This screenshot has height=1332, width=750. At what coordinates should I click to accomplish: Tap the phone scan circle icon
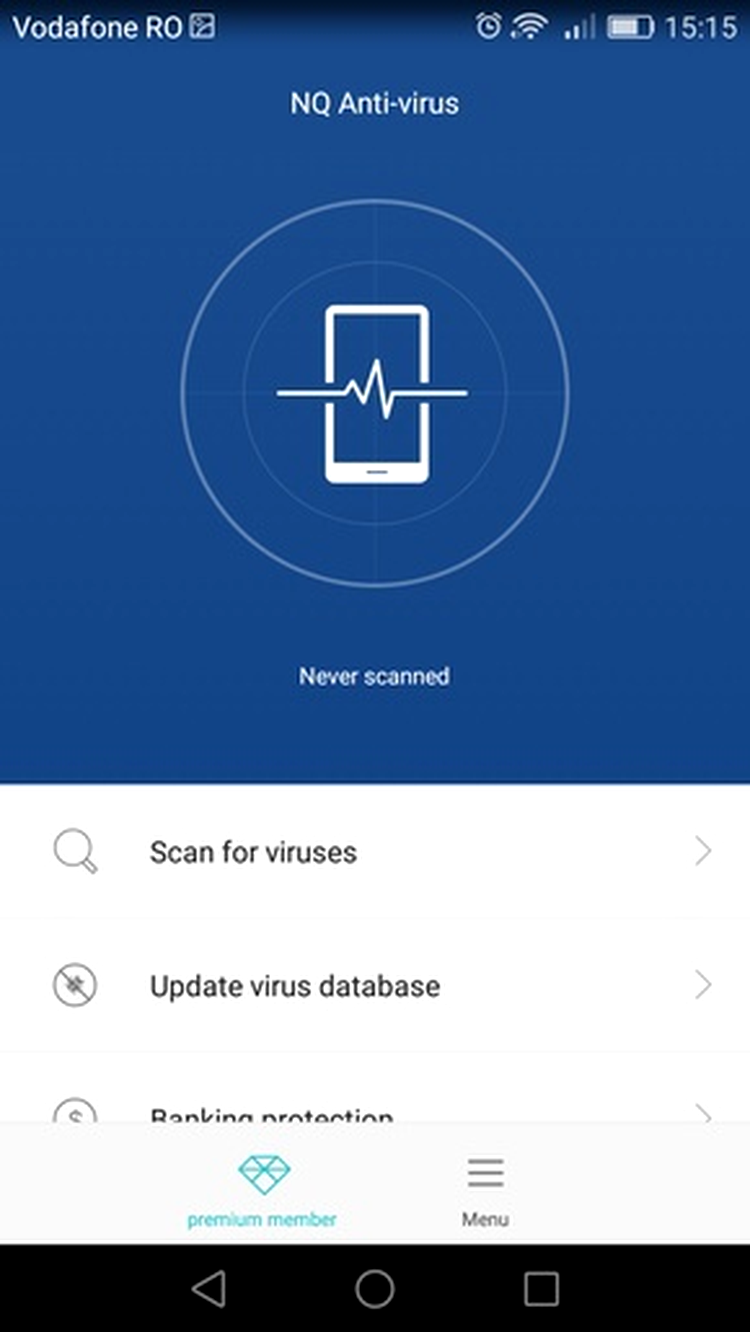375,394
